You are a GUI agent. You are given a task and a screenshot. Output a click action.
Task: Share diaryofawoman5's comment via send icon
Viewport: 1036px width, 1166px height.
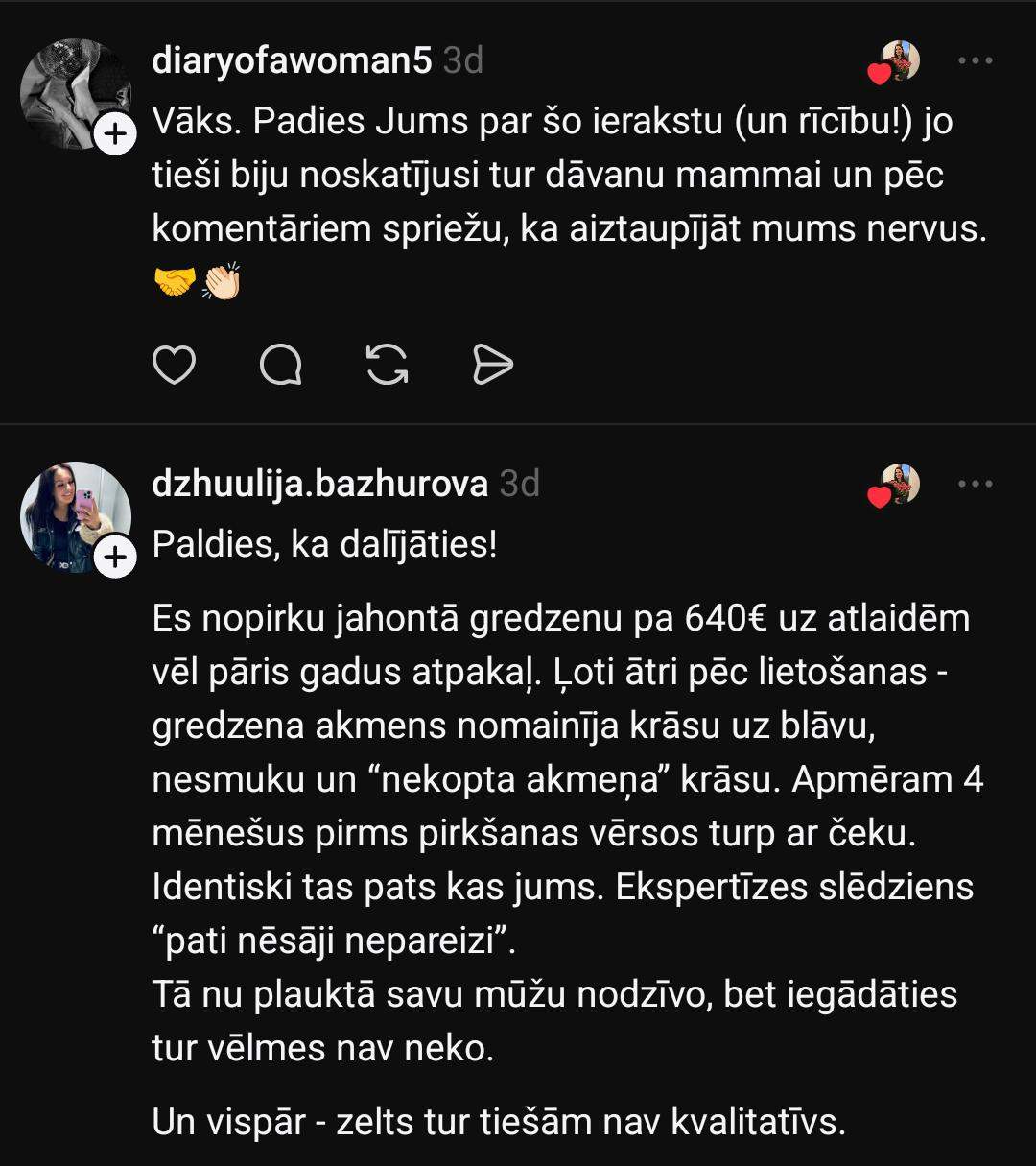pyautogui.click(x=493, y=365)
